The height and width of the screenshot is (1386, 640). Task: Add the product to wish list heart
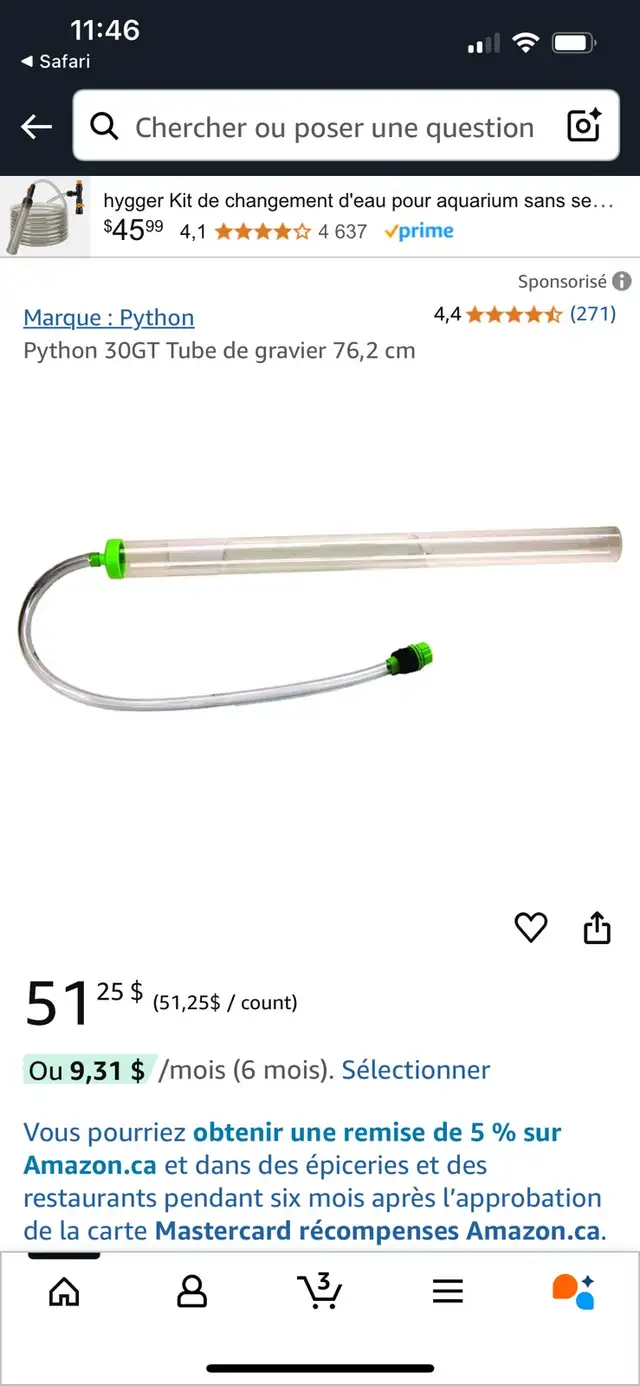(531, 928)
